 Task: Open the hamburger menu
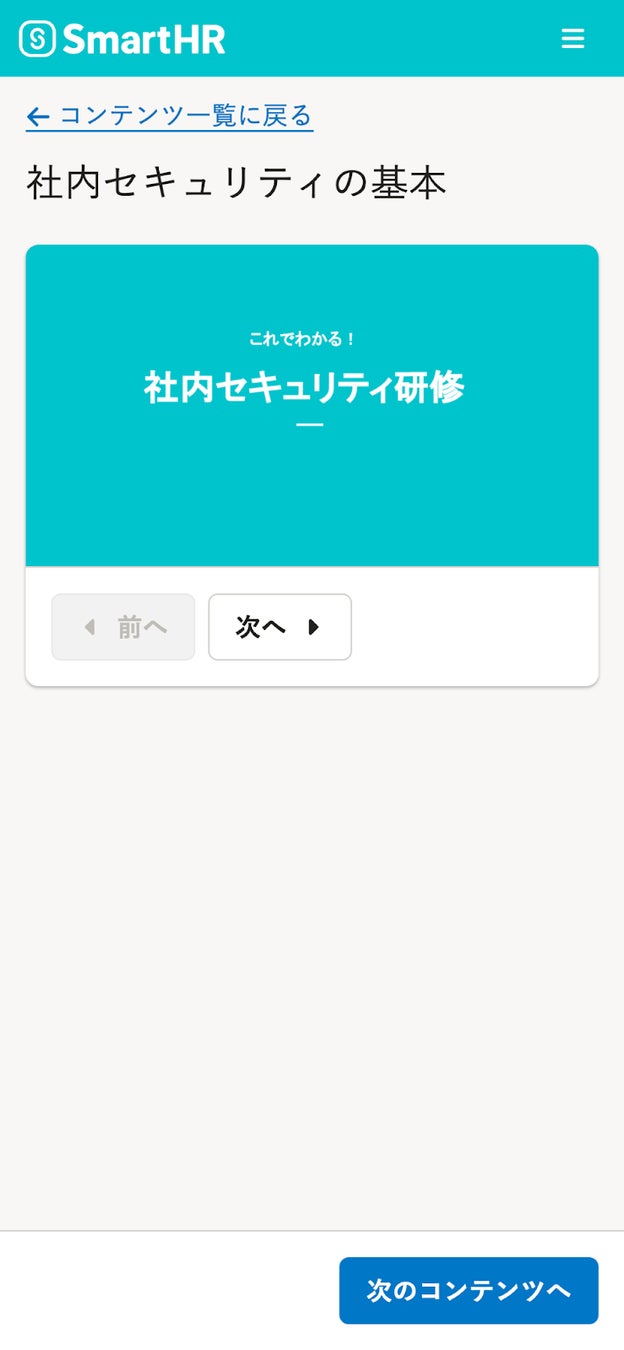(x=572, y=39)
